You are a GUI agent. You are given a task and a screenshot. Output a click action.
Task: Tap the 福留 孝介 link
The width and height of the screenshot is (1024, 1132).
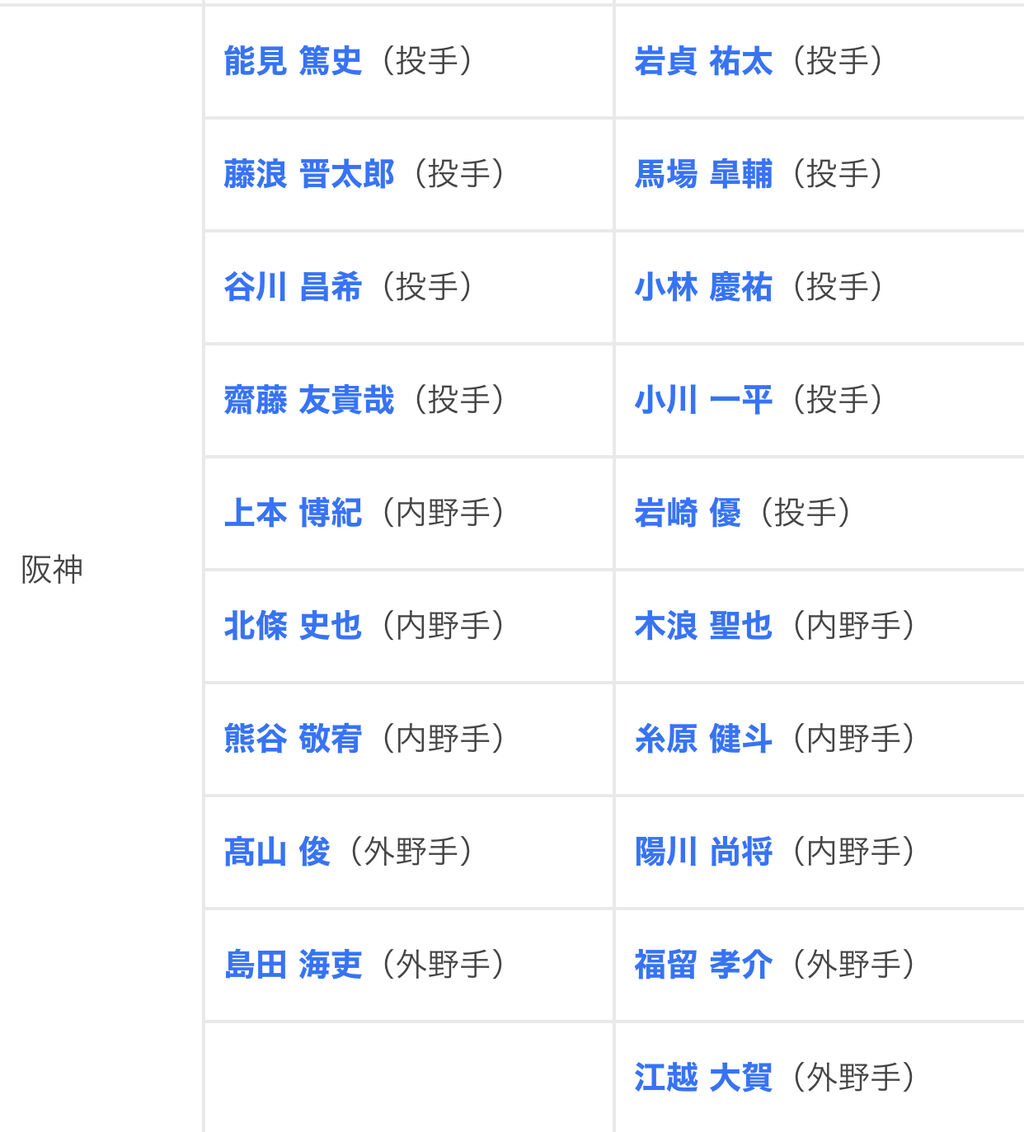(703, 965)
